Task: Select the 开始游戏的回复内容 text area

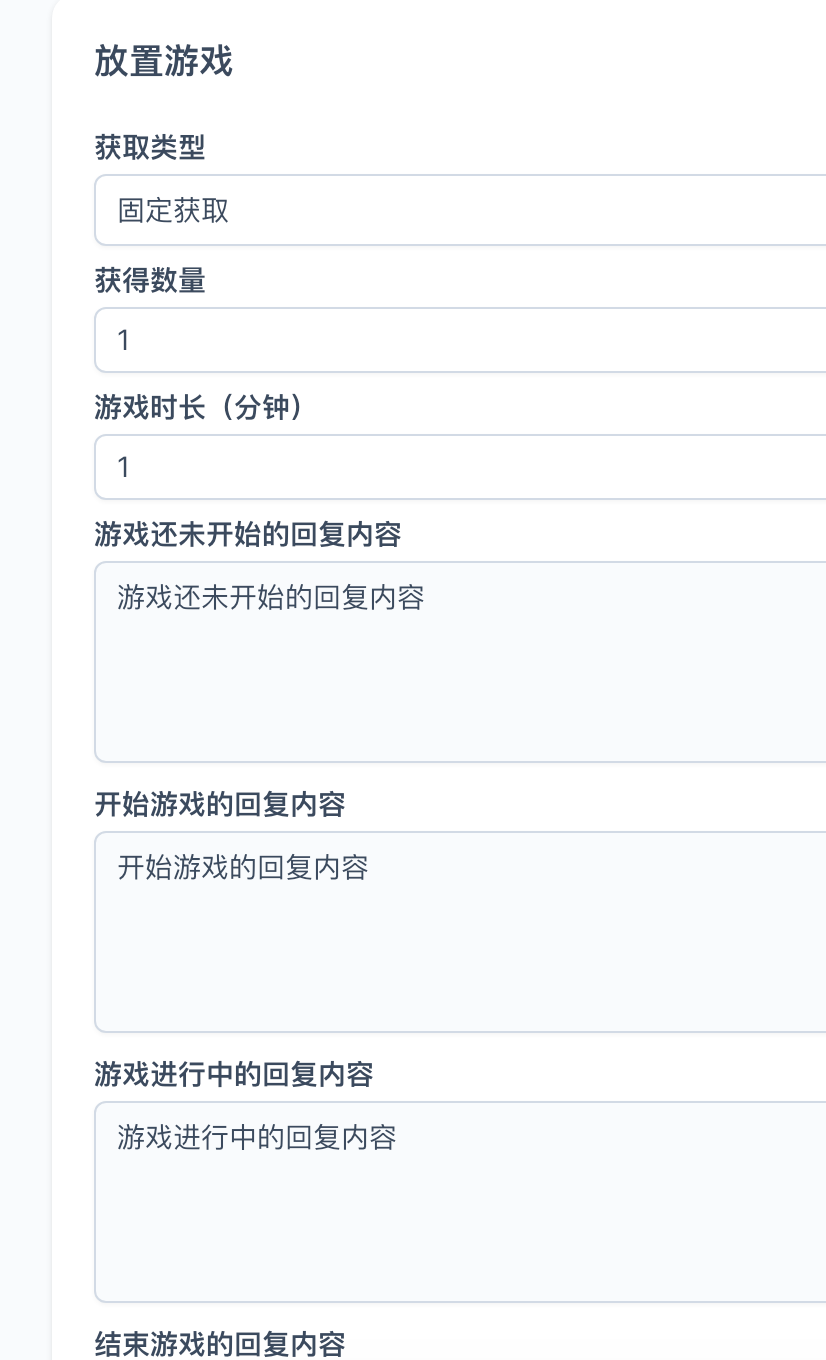Action: (460, 931)
